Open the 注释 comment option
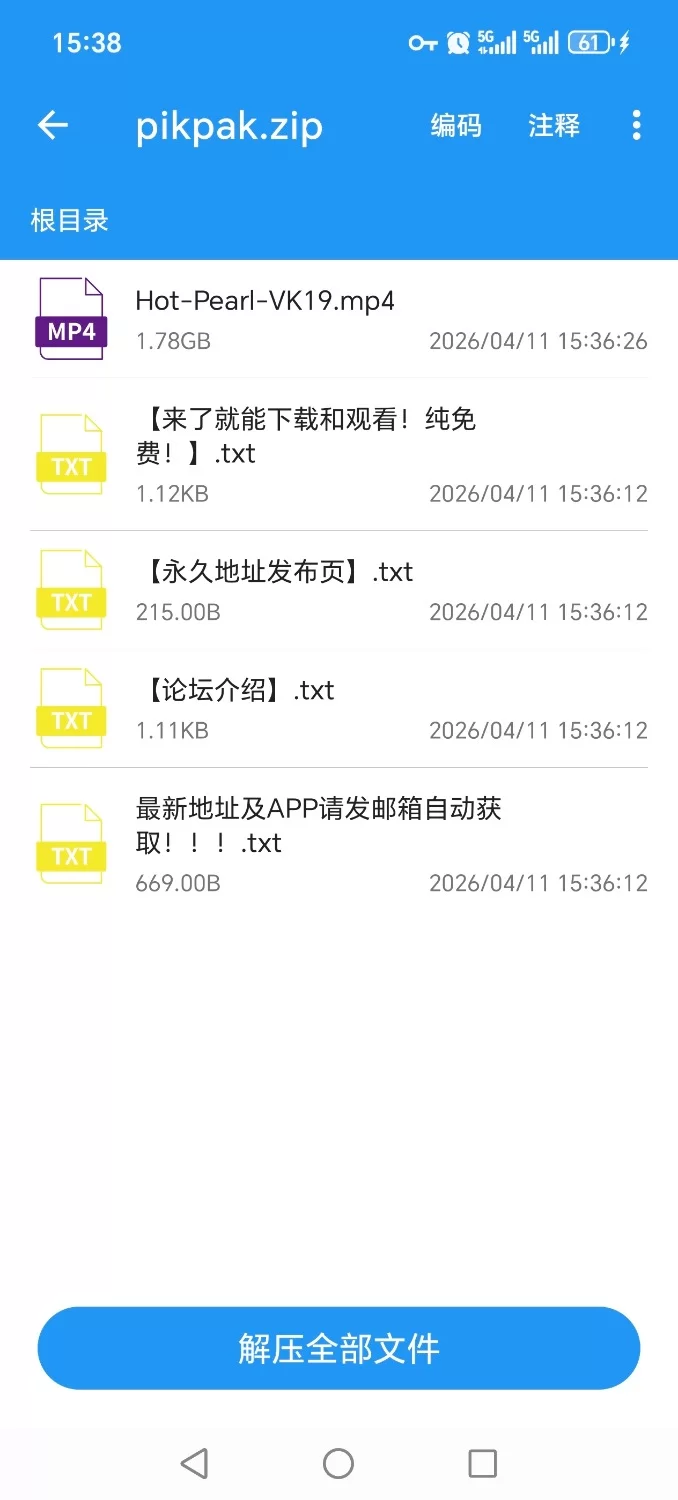This screenshot has height=1500, width=678. 554,126
